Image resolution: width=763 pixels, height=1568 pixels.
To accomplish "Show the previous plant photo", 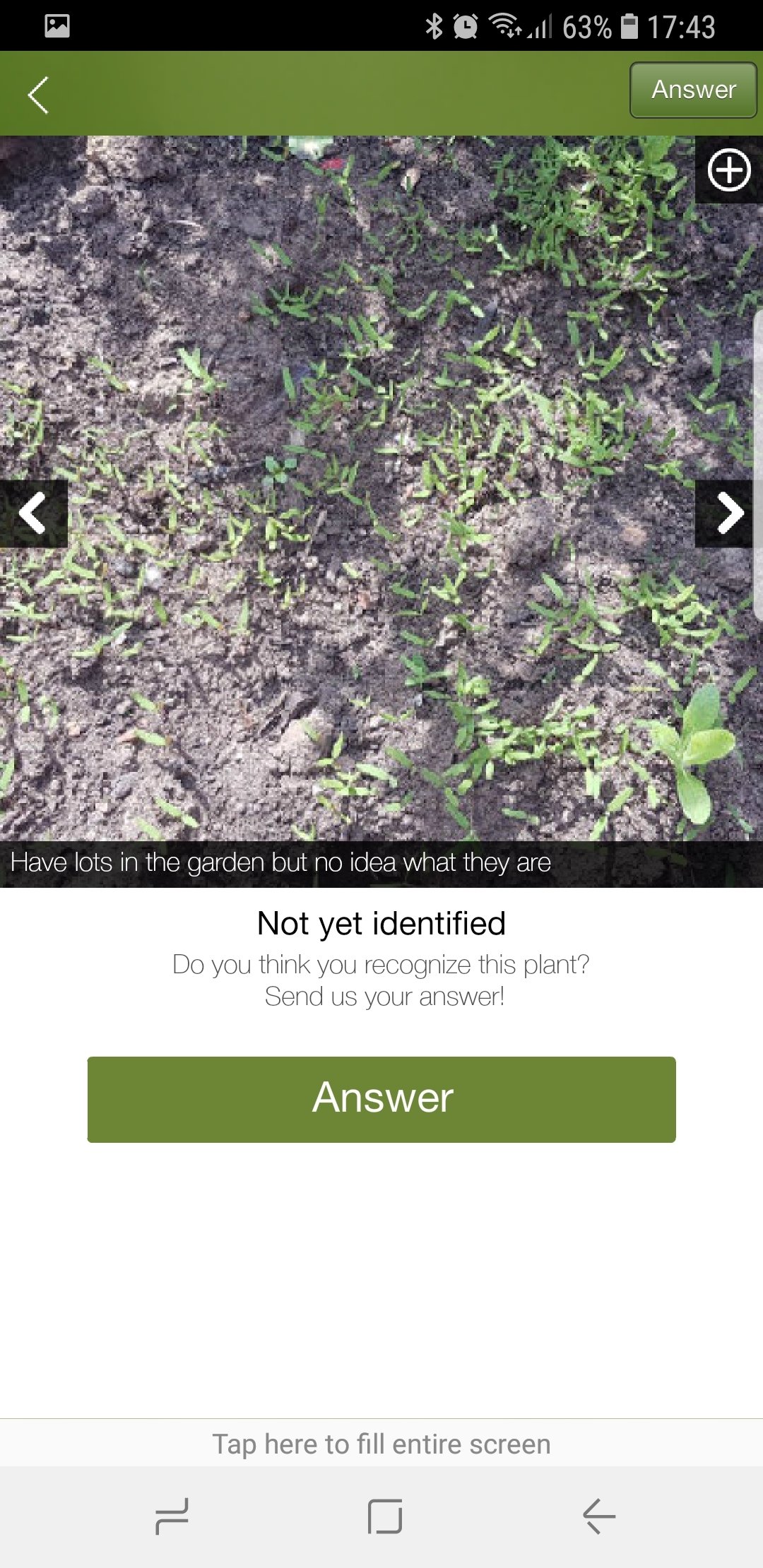I will click(32, 513).
